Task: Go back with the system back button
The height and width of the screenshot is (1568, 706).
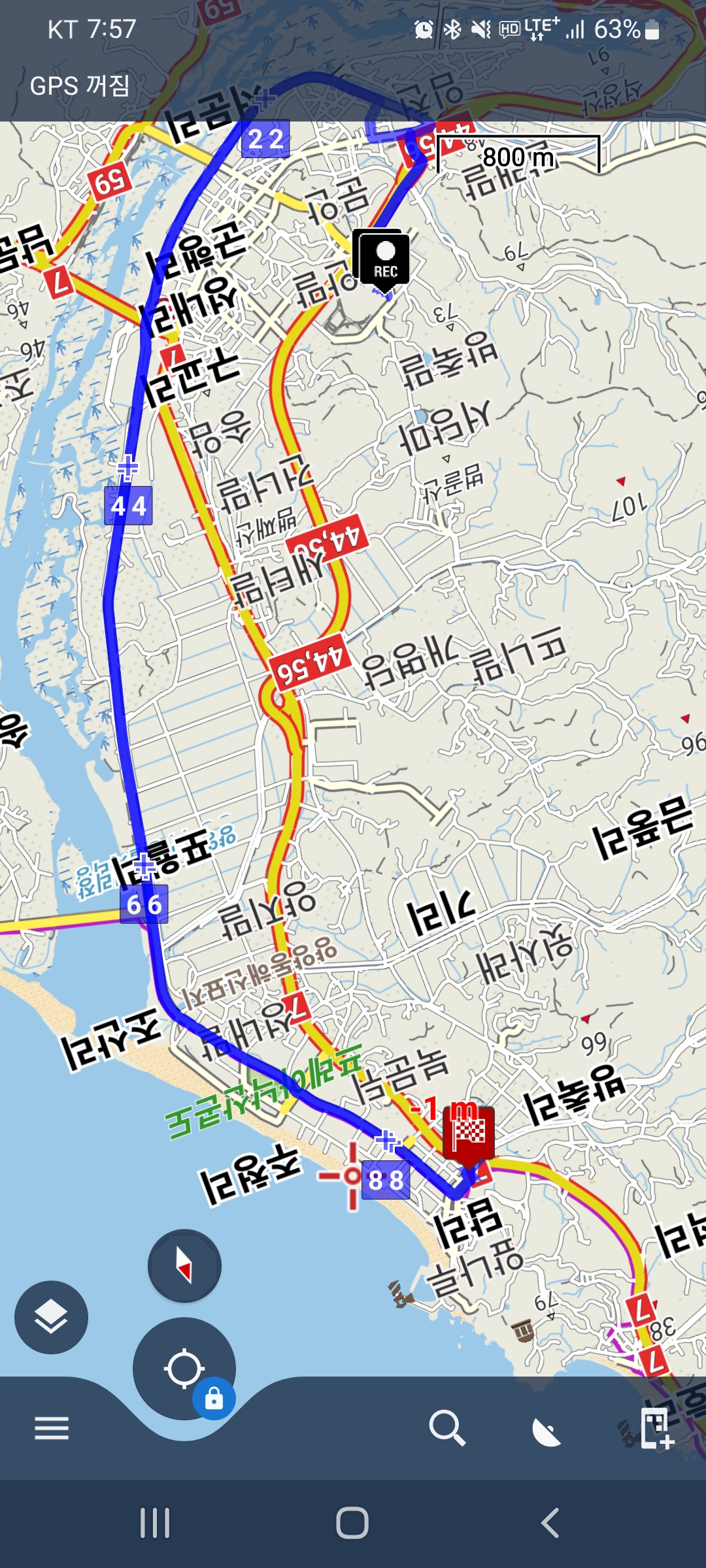Action: point(550,1523)
